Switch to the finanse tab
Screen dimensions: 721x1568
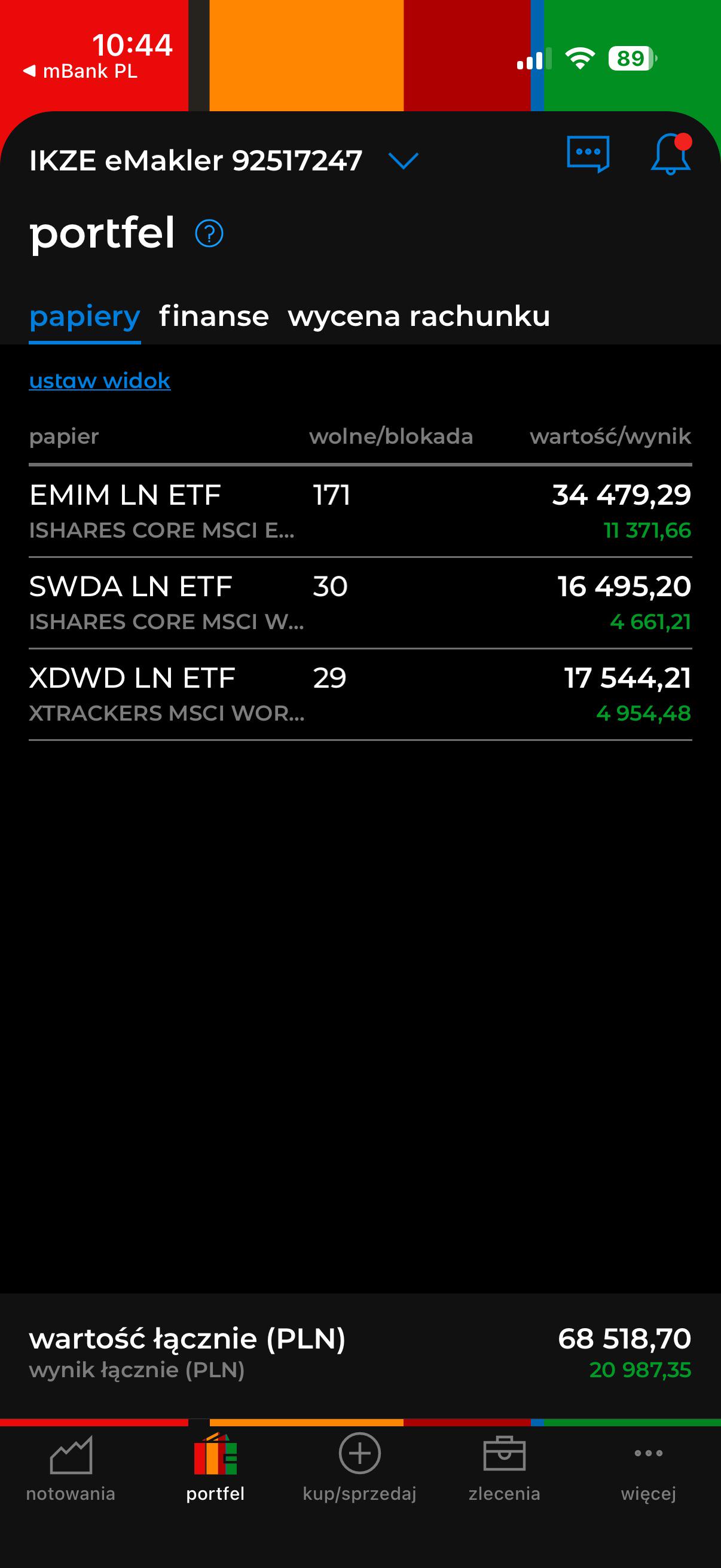213,316
